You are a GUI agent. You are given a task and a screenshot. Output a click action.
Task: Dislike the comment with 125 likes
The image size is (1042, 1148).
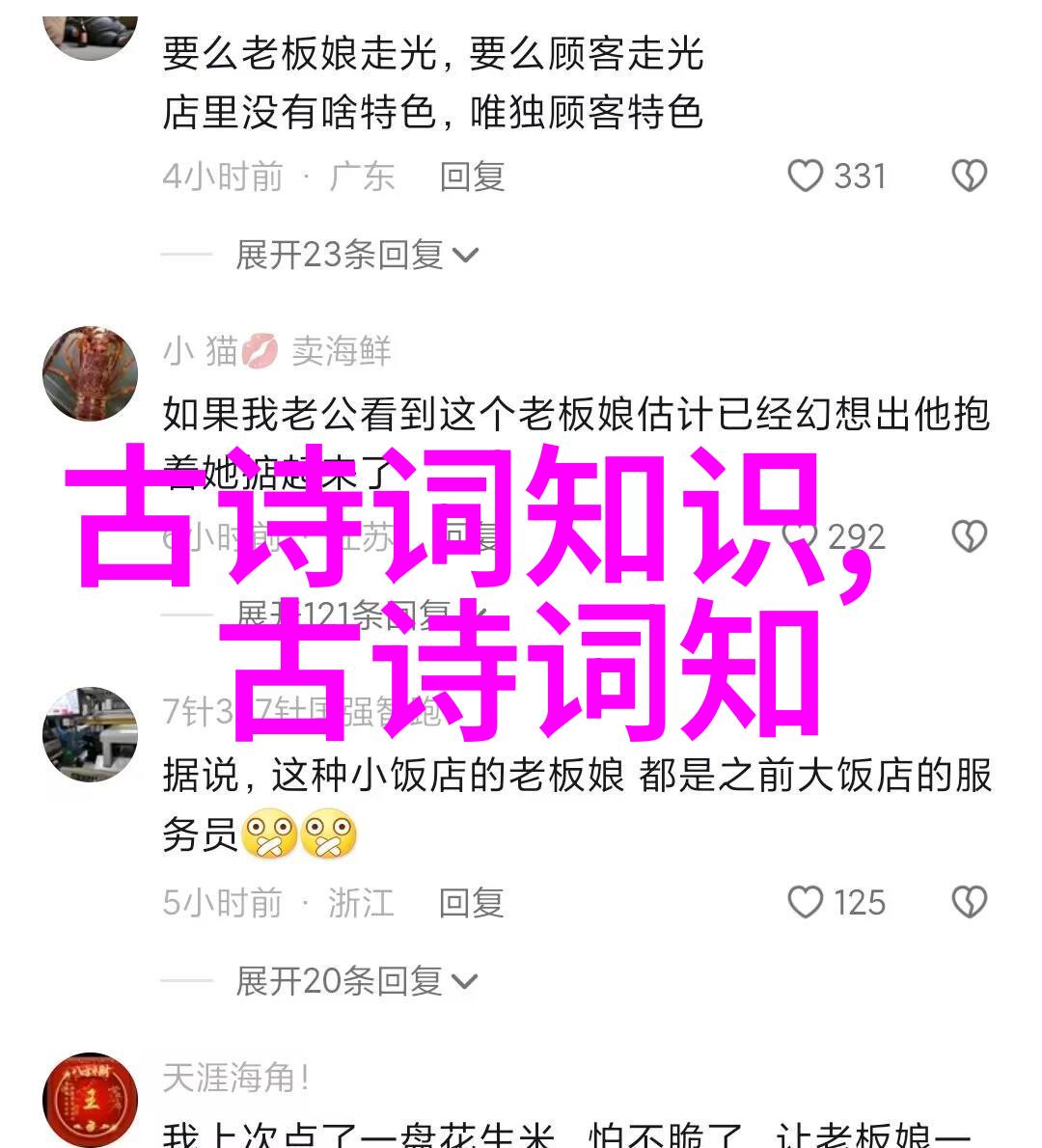tap(969, 903)
